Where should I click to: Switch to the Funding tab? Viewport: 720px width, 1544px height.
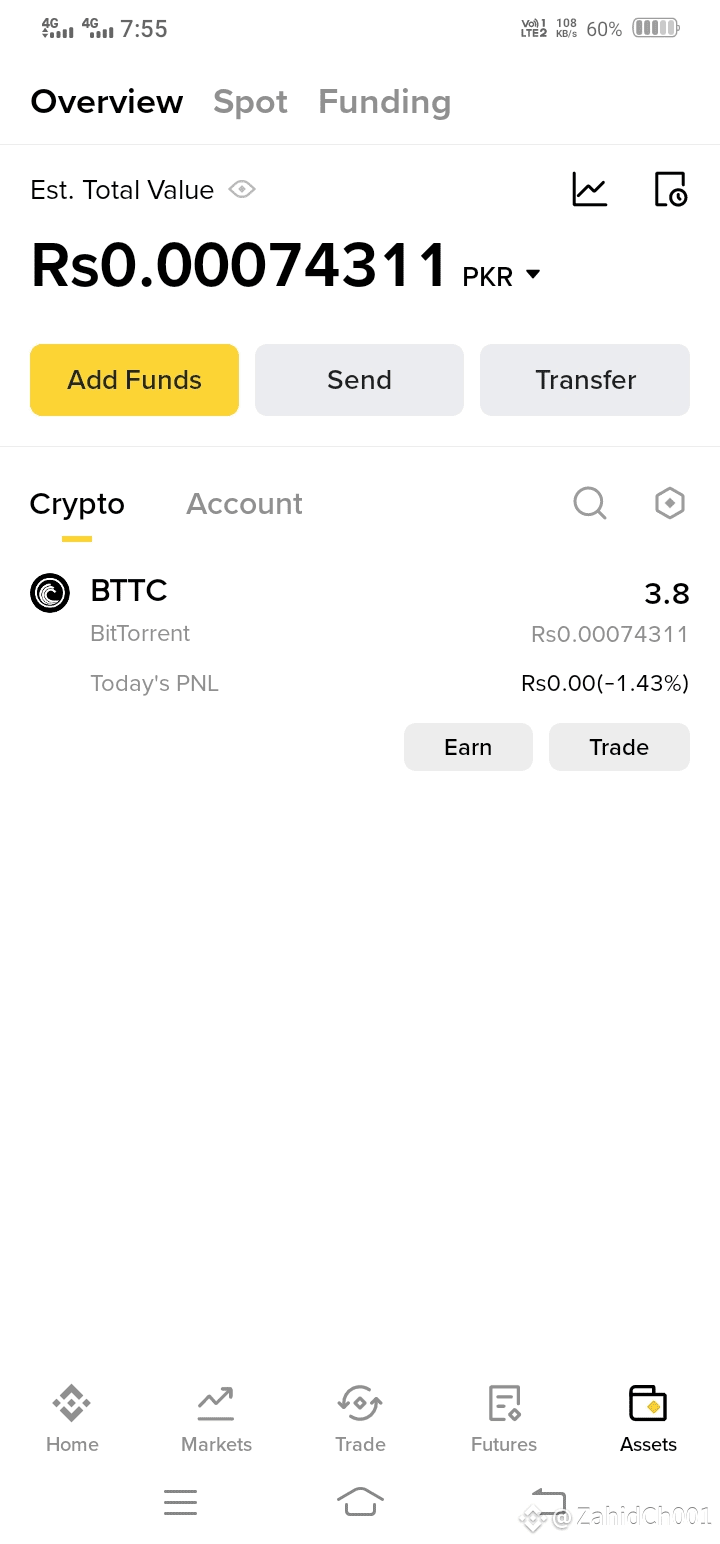pos(384,102)
